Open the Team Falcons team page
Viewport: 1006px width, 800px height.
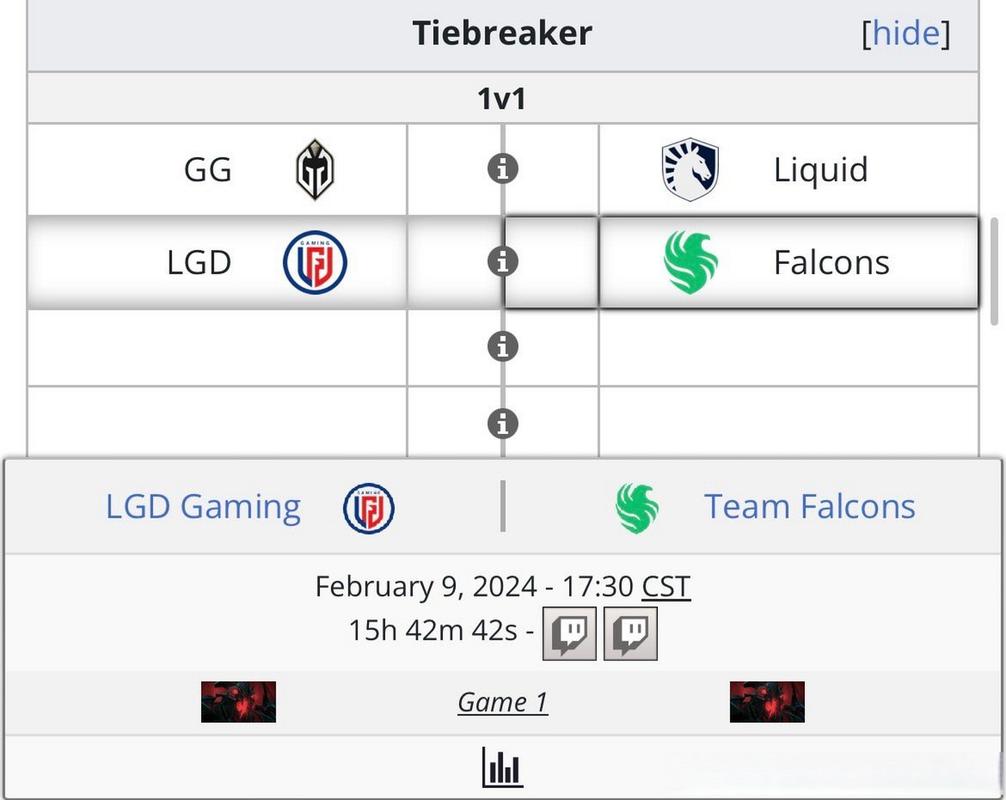click(809, 507)
